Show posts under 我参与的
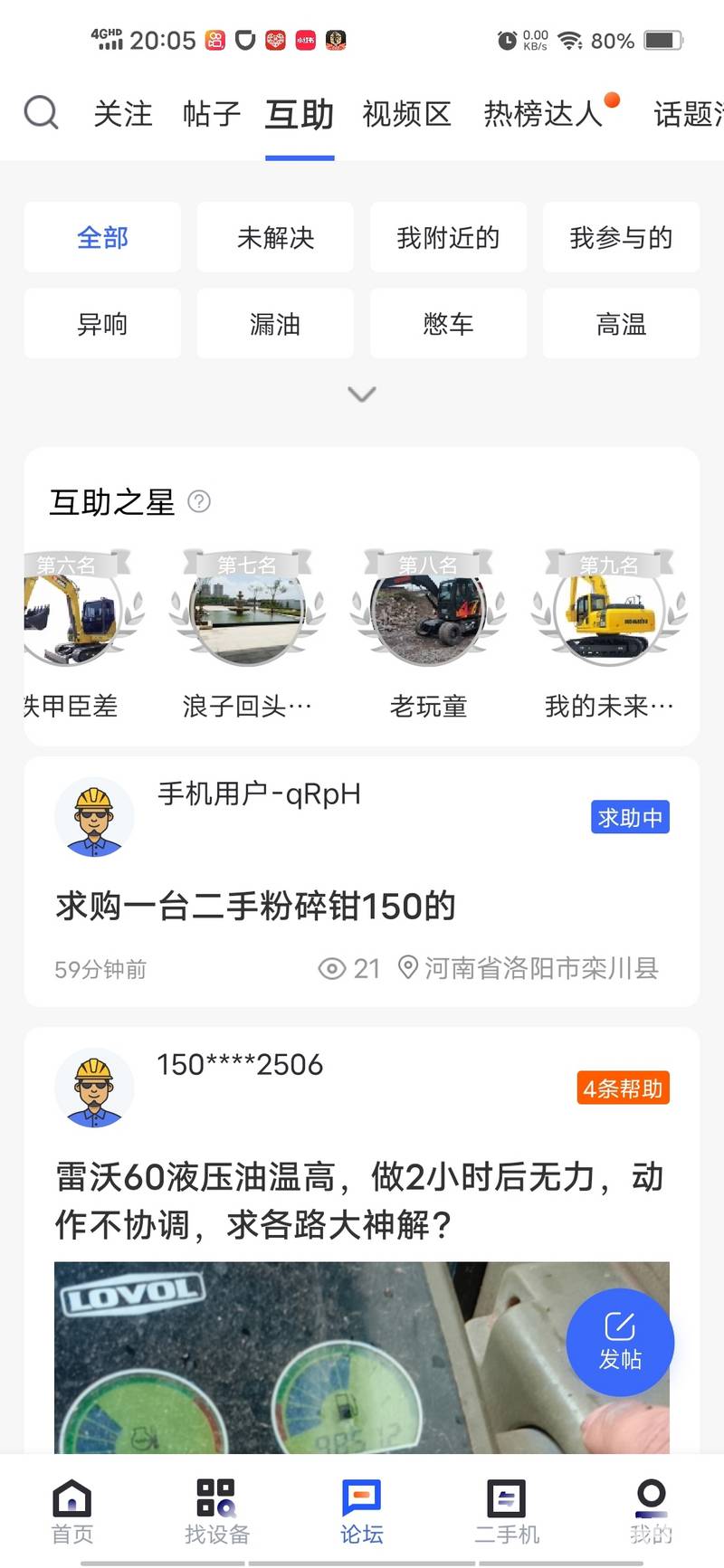Screen dimensions: 724x1568 (x=621, y=238)
